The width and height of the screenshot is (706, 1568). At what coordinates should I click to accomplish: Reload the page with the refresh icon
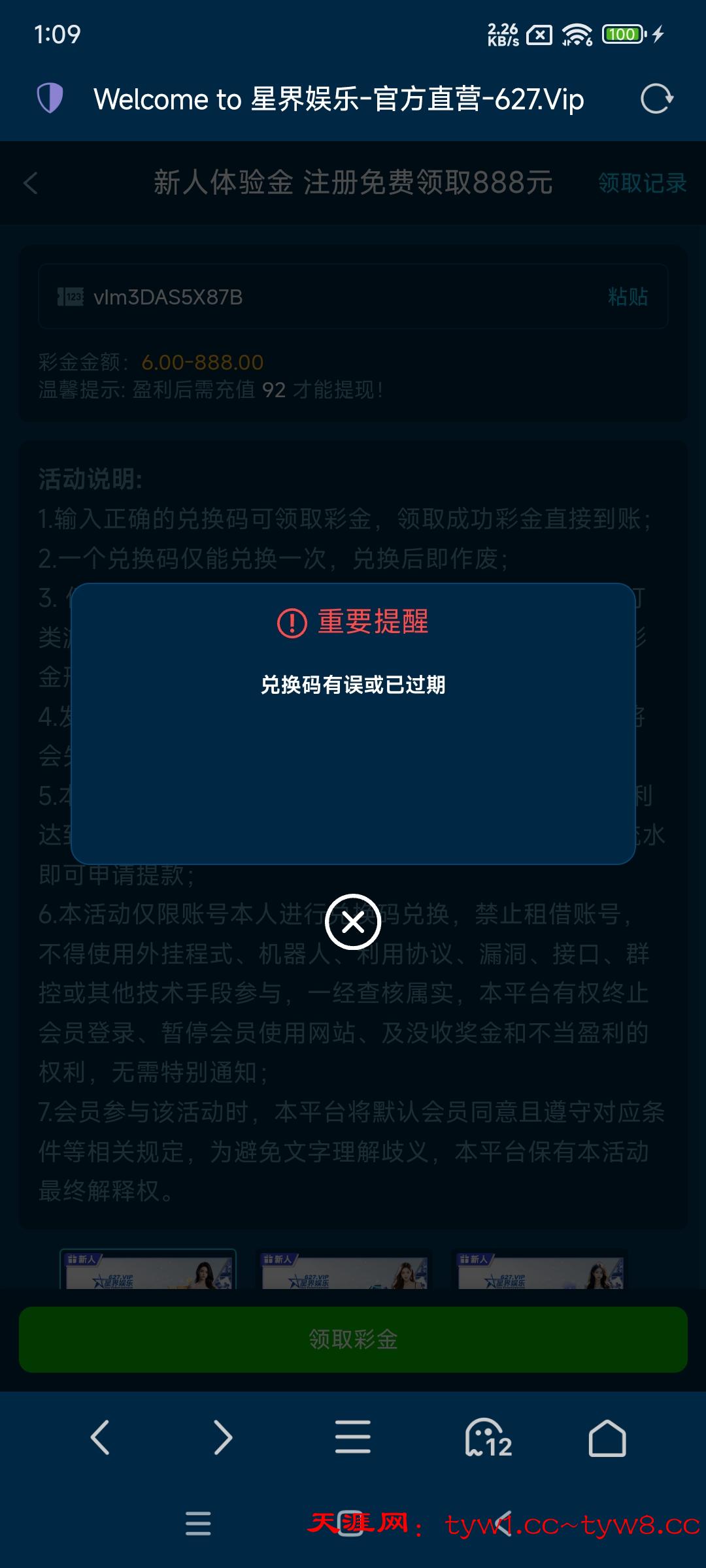tap(656, 99)
